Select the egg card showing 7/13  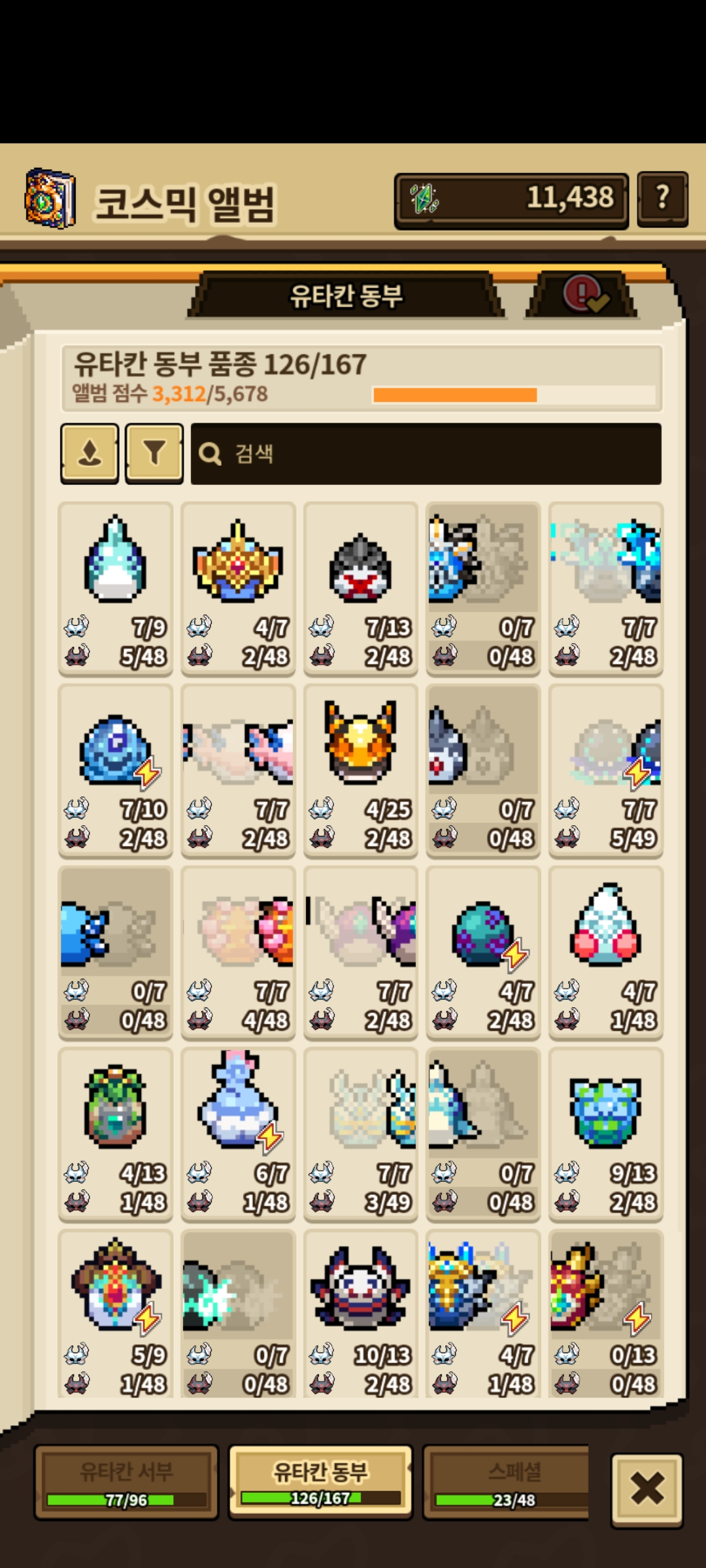(x=361, y=588)
